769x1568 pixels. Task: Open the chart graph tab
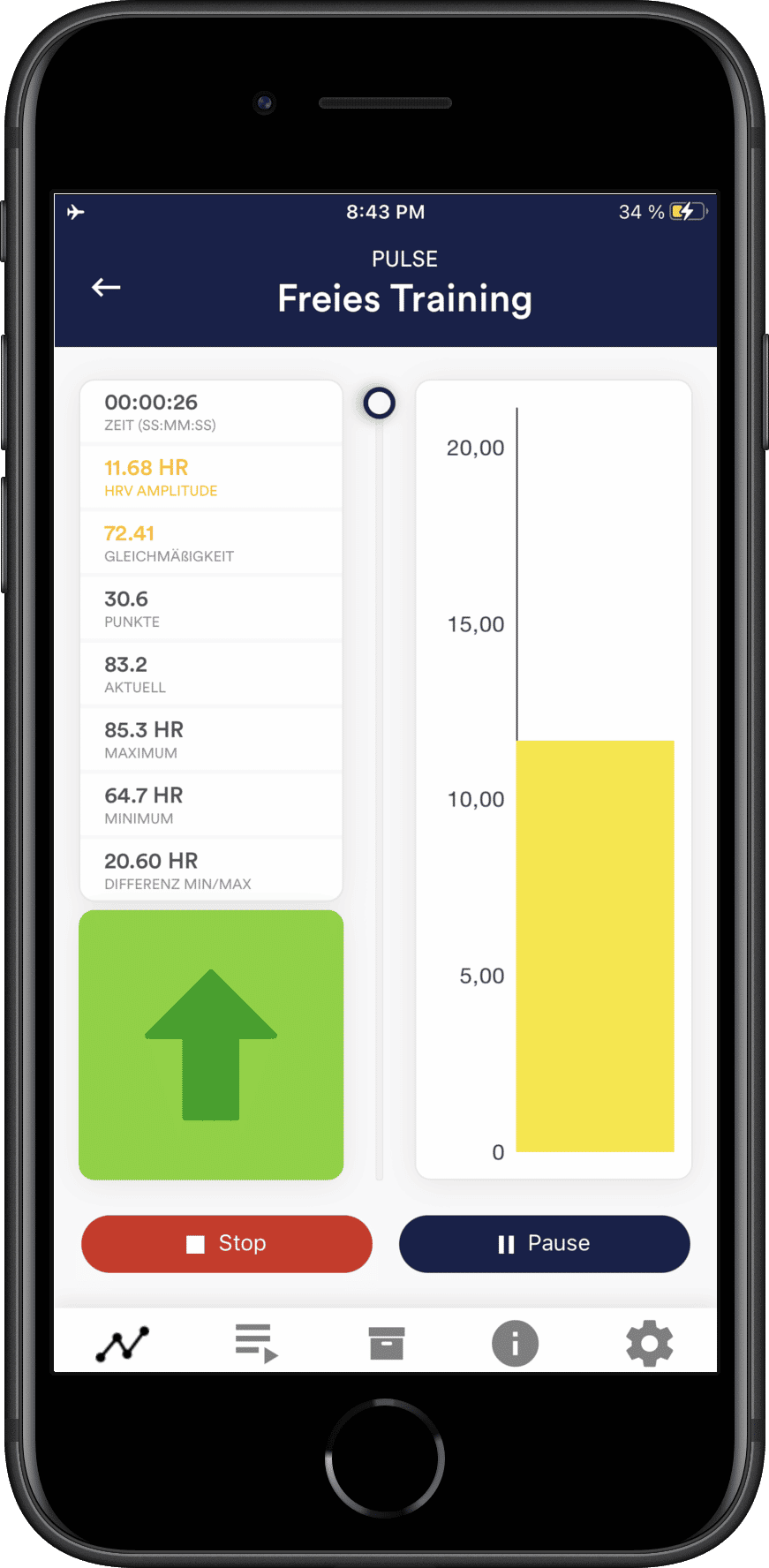122,1344
